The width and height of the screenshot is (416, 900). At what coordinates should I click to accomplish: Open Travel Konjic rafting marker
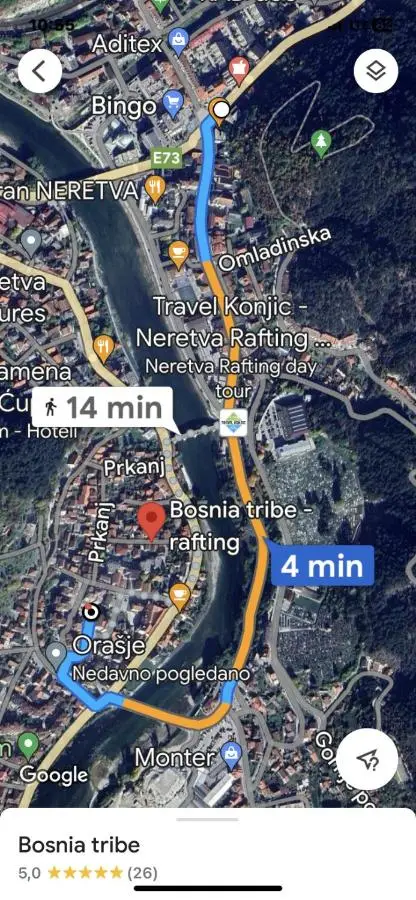click(x=234, y=423)
